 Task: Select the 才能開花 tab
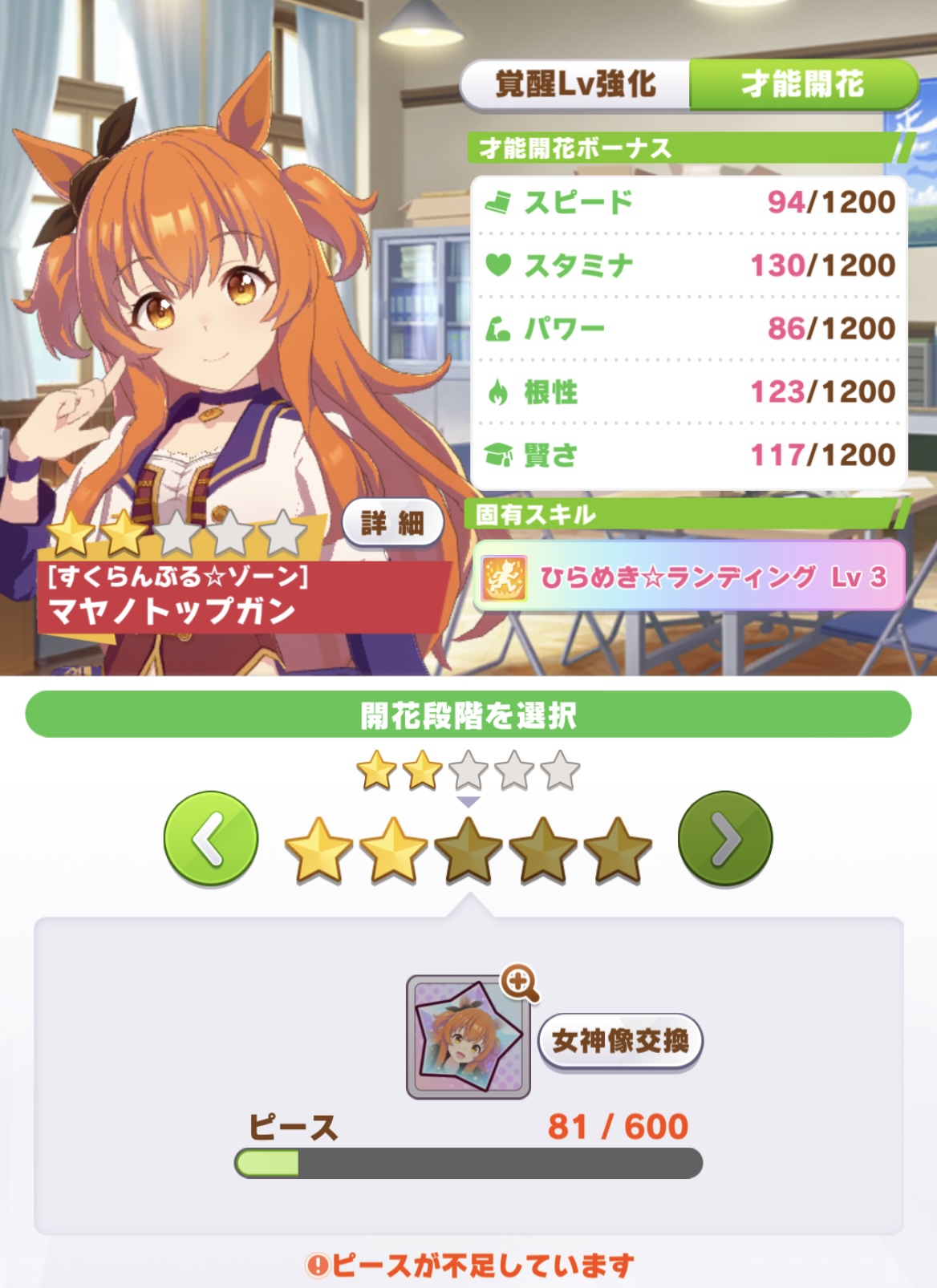pos(801,84)
